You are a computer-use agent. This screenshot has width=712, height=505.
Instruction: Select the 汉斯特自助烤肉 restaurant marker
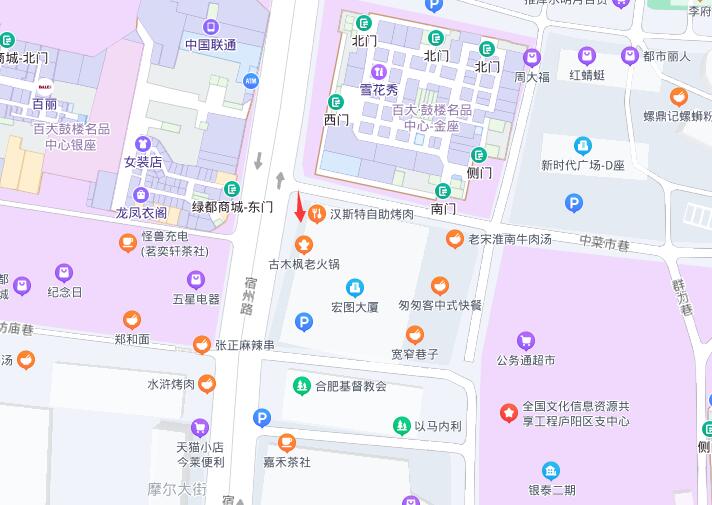(x=317, y=213)
